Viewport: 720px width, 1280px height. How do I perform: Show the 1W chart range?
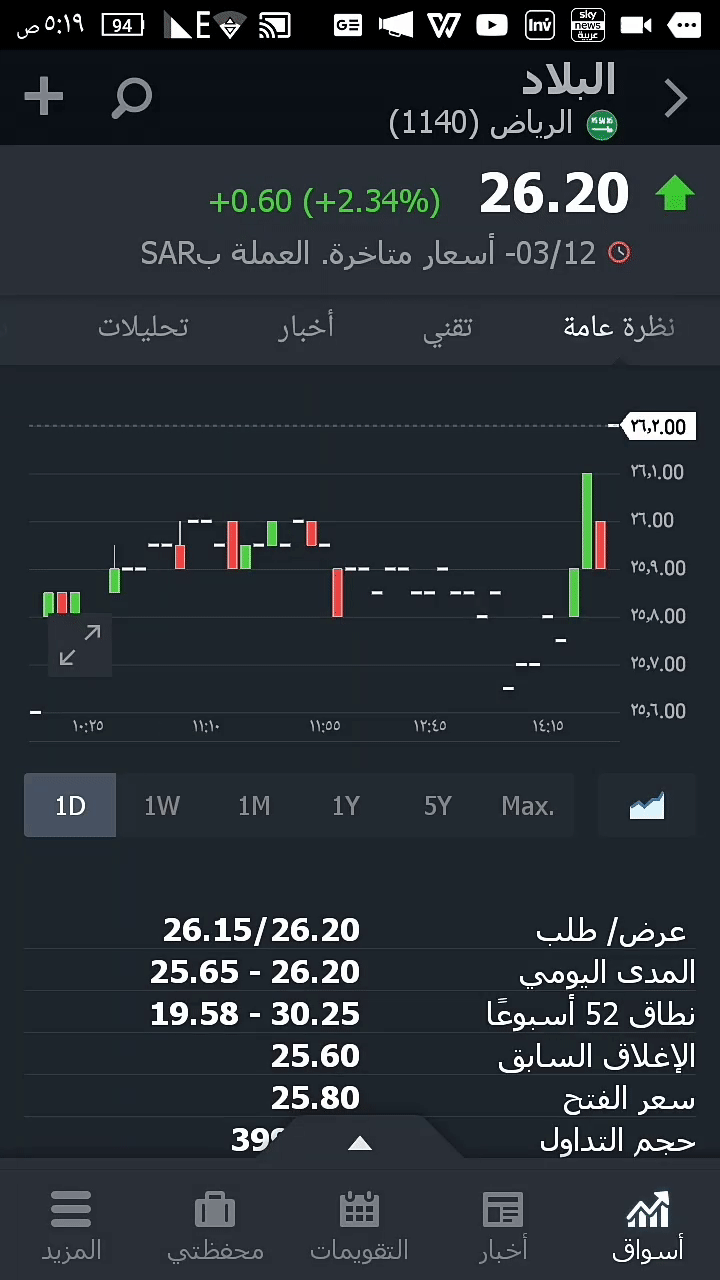click(x=162, y=805)
